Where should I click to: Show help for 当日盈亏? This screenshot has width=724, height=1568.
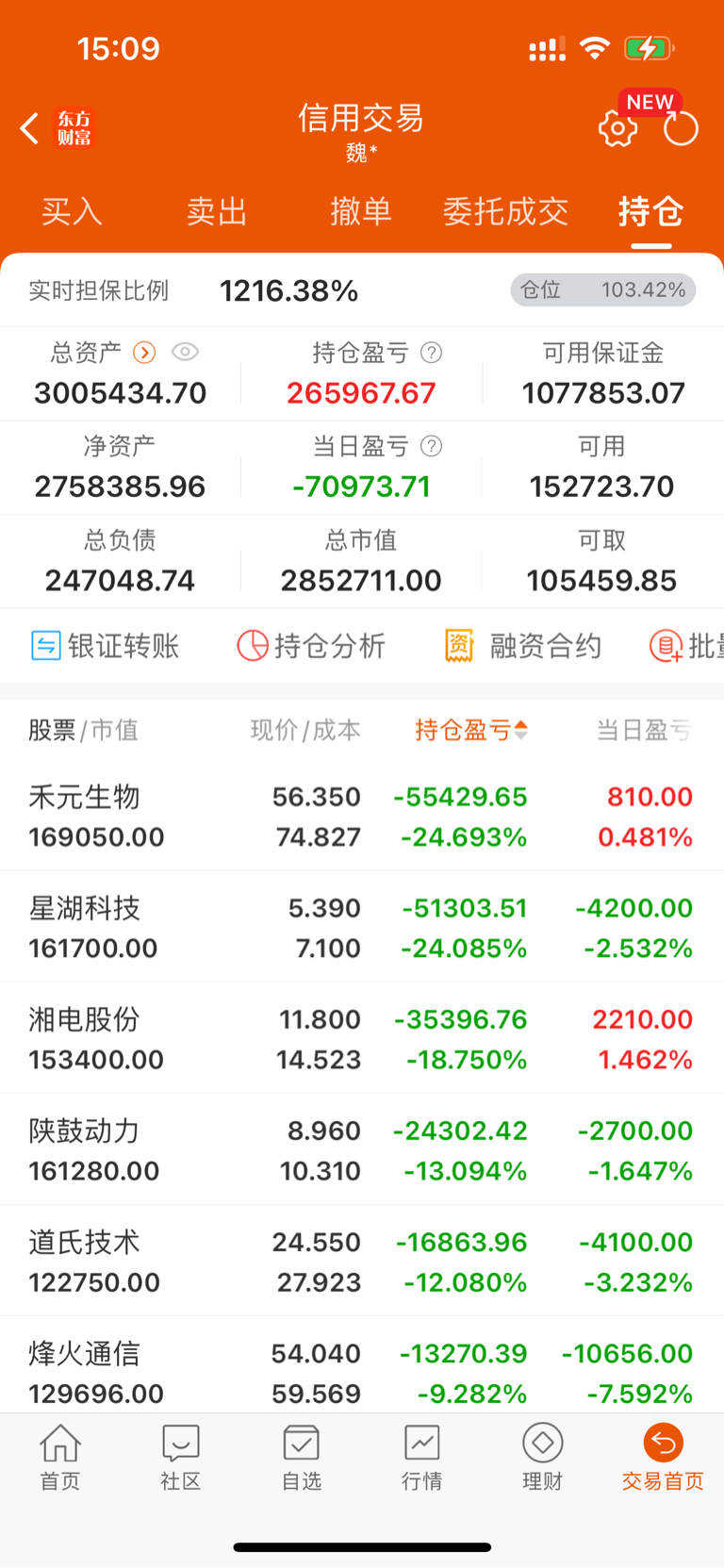click(x=432, y=446)
